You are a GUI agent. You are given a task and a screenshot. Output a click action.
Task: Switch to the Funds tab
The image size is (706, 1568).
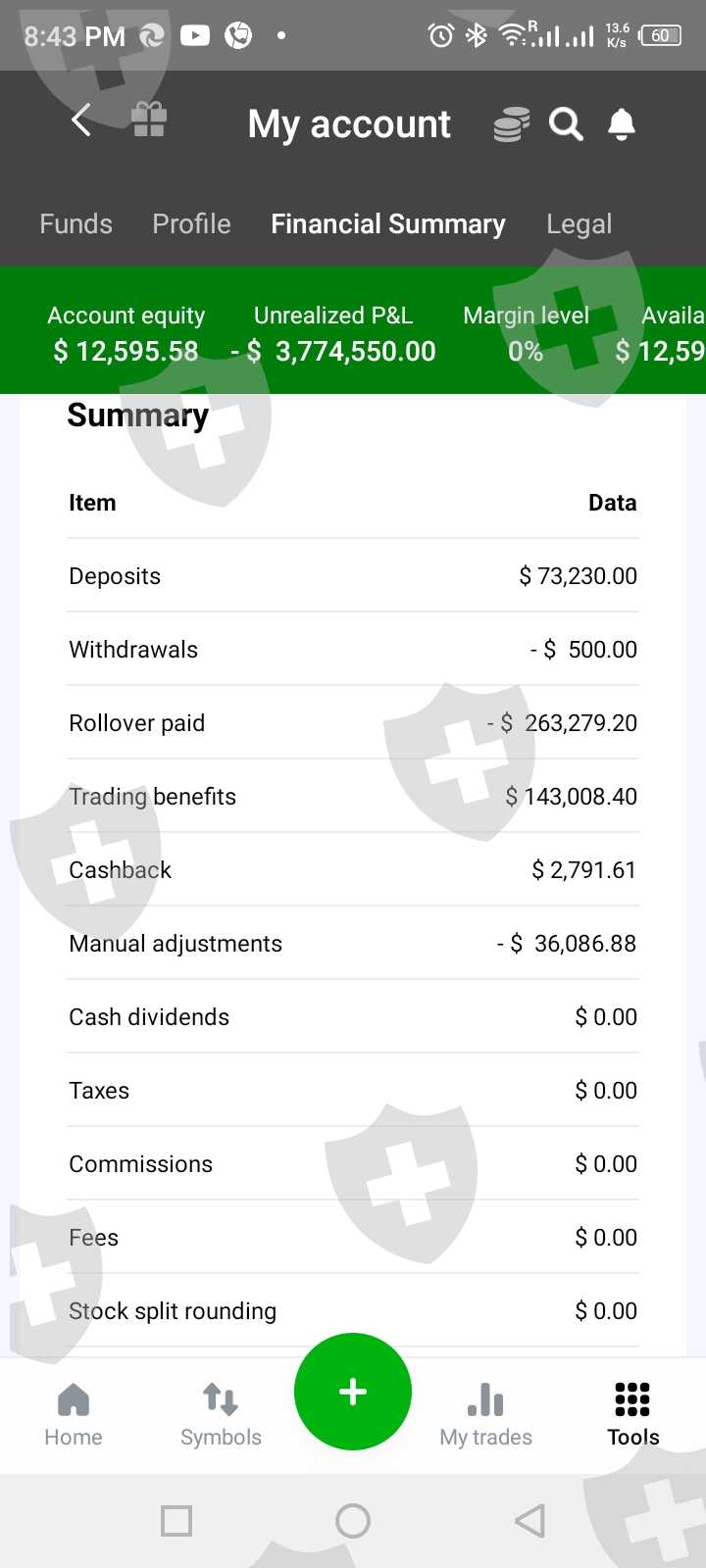click(x=76, y=224)
